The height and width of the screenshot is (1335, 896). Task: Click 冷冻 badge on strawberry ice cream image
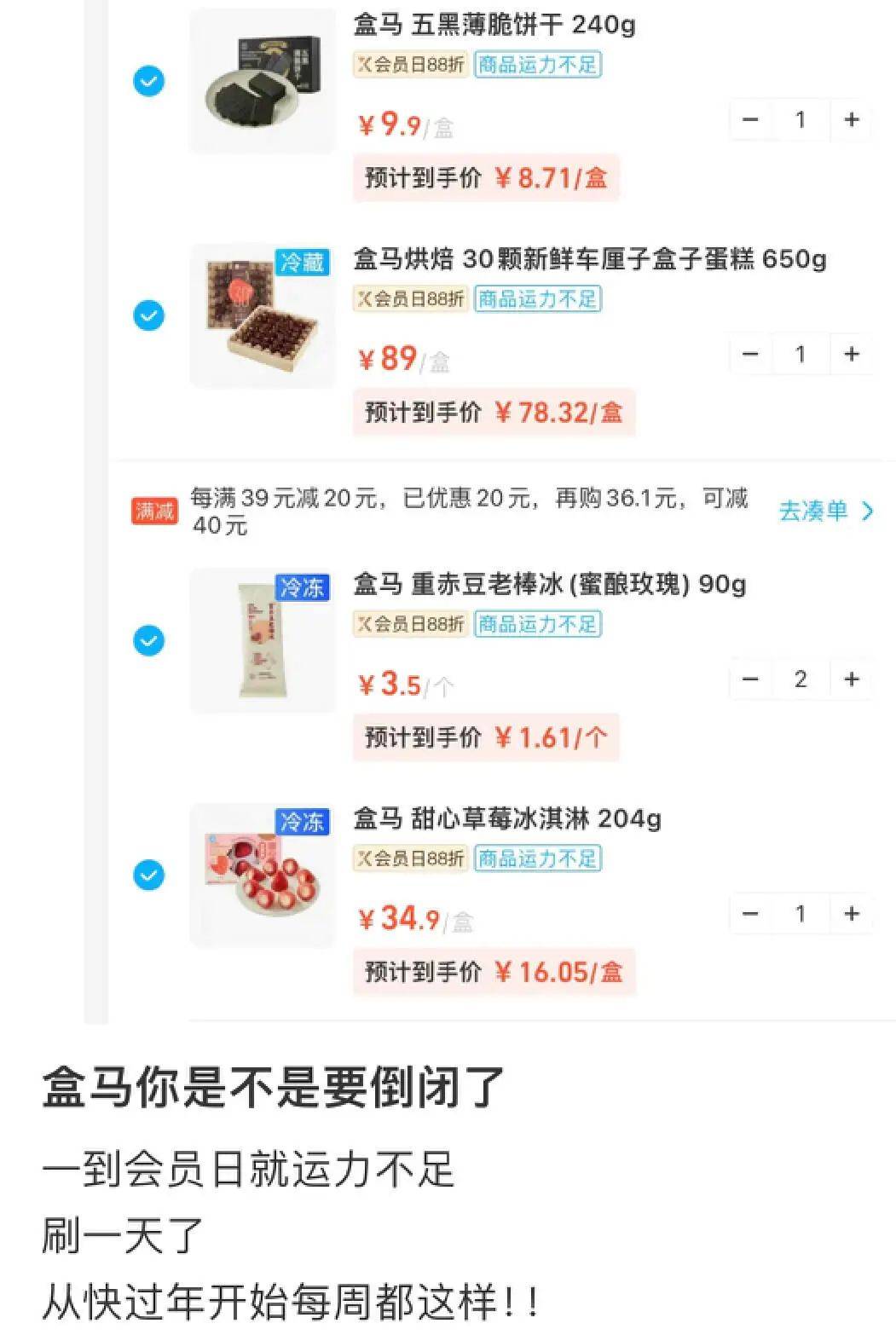[303, 819]
